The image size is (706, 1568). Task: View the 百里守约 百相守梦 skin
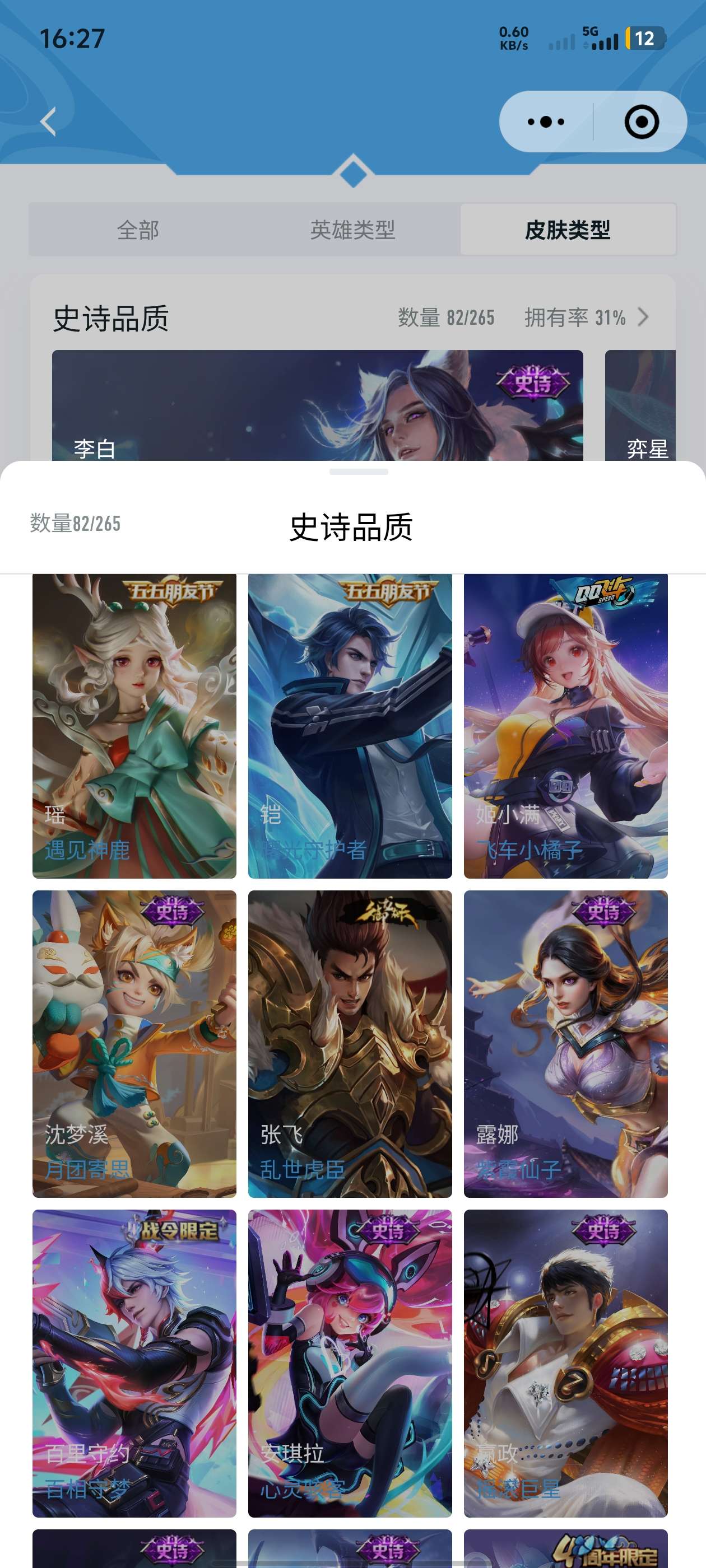(x=134, y=1362)
